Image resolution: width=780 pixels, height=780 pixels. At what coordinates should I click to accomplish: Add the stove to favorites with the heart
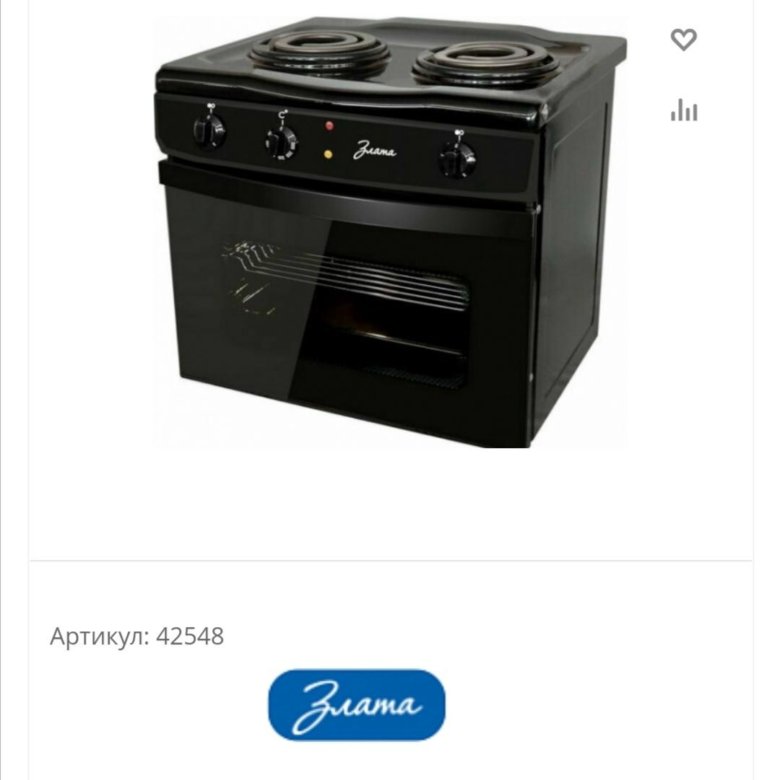(683, 40)
